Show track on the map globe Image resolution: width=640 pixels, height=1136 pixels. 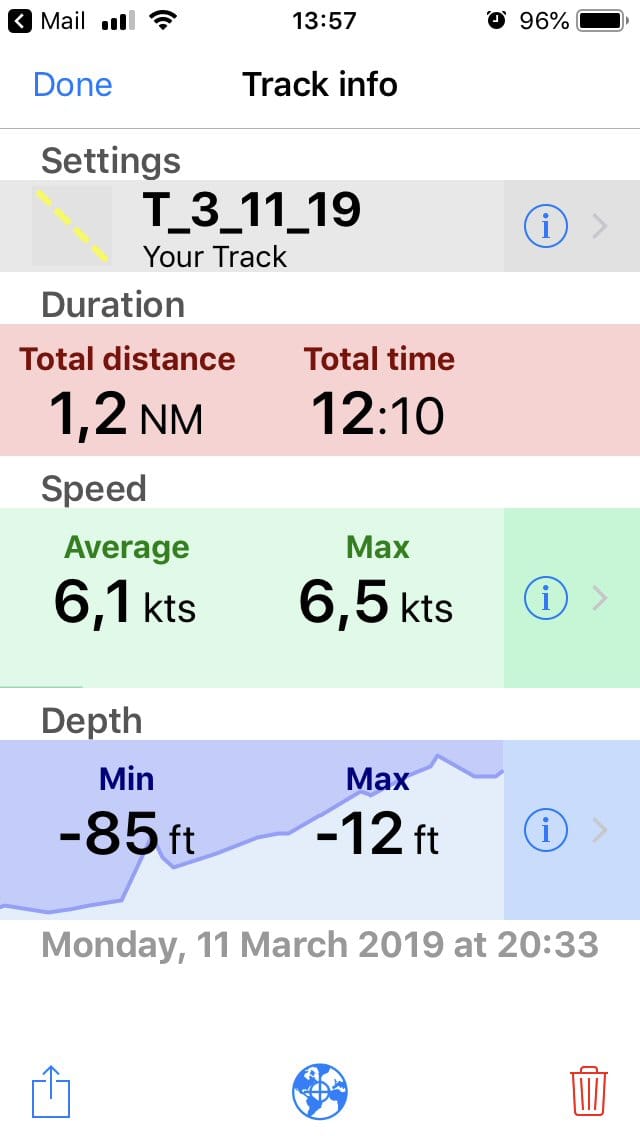click(320, 1091)
